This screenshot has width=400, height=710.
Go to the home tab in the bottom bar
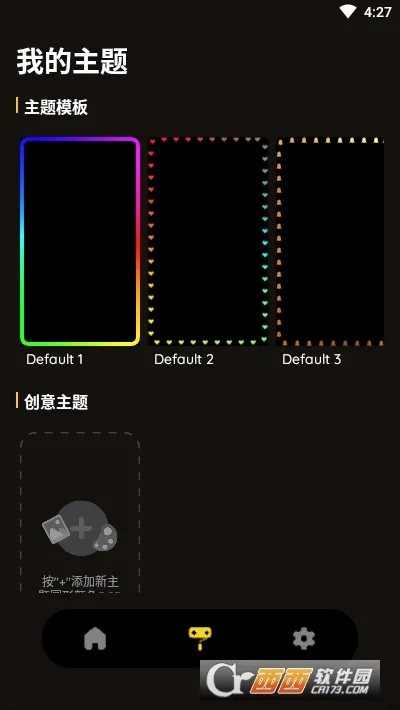[95, 639]
